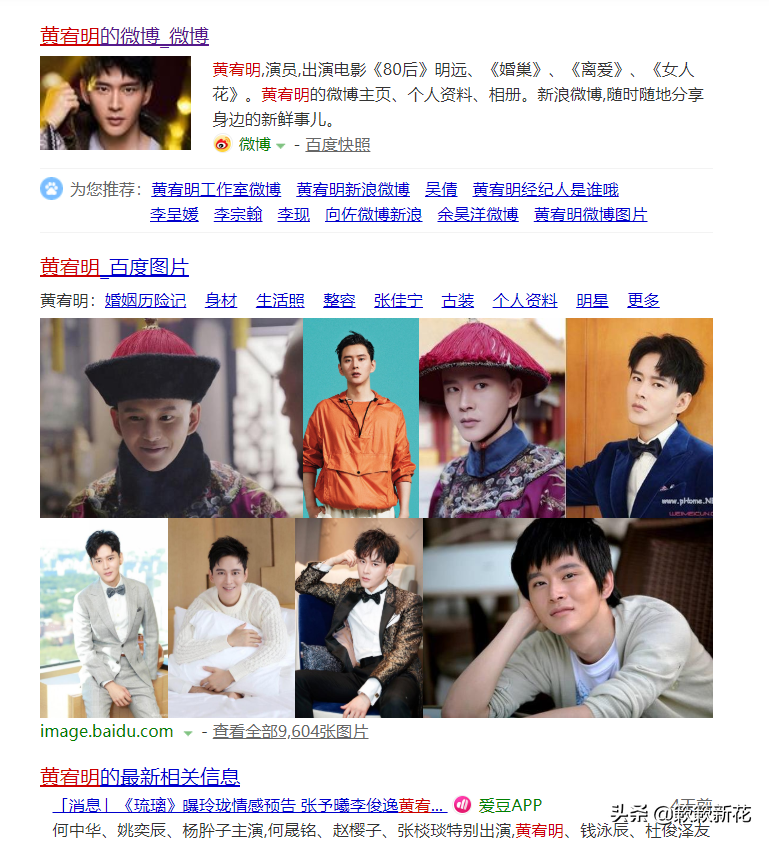Open the 黄宥明的微博_微博 result title
This screenshot has width=769, height=841.
coord(124,37)
